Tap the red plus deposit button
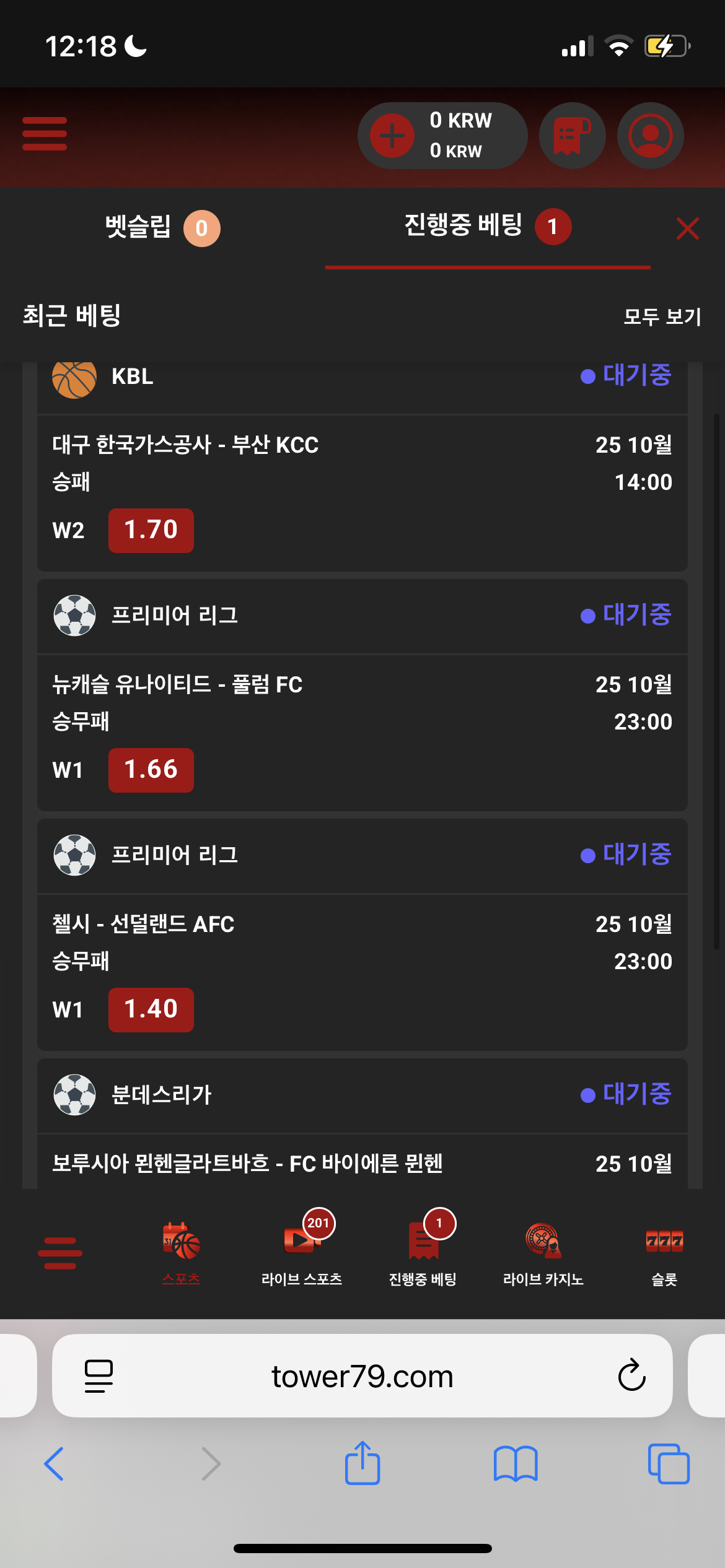The image size is (725, 1568). (392, 136)
